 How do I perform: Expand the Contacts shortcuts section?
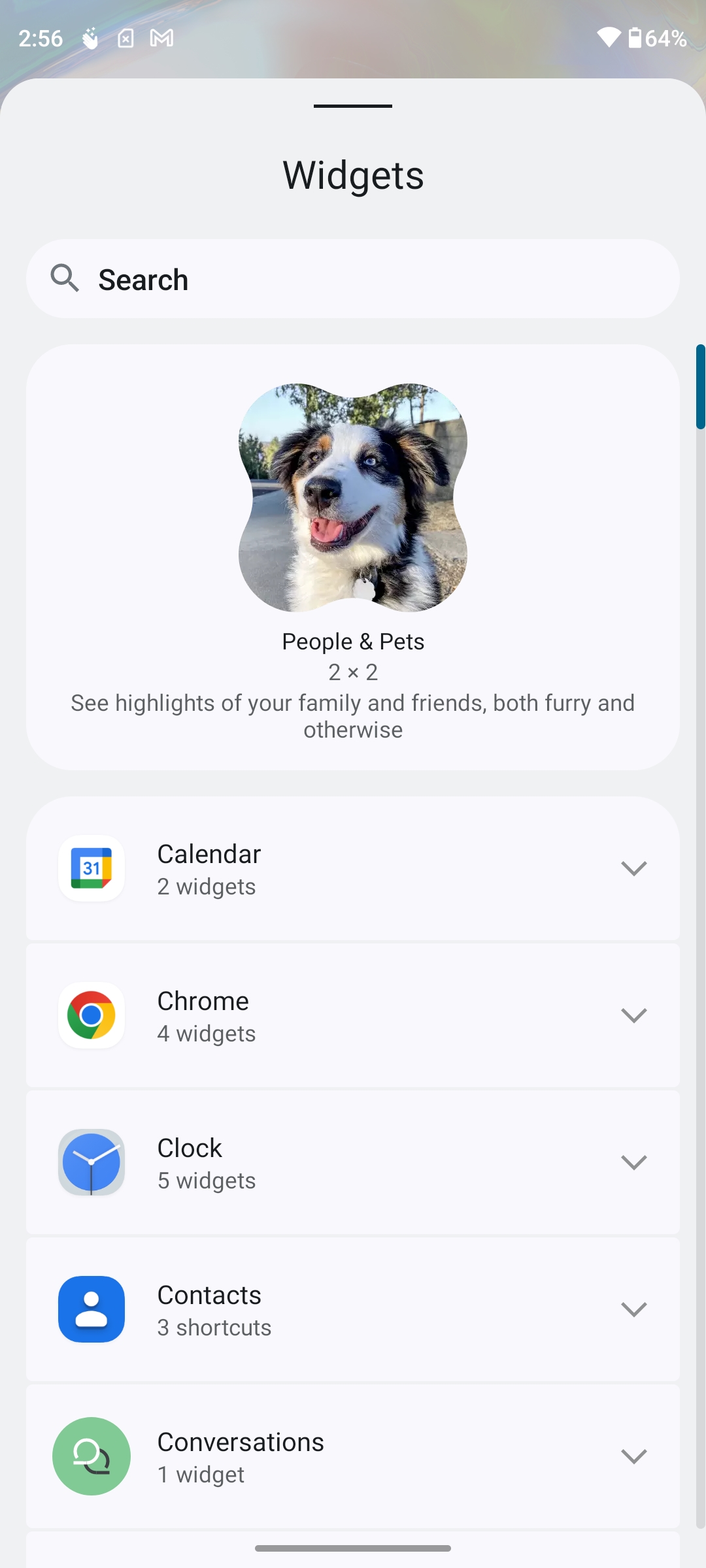(353, 1309)
